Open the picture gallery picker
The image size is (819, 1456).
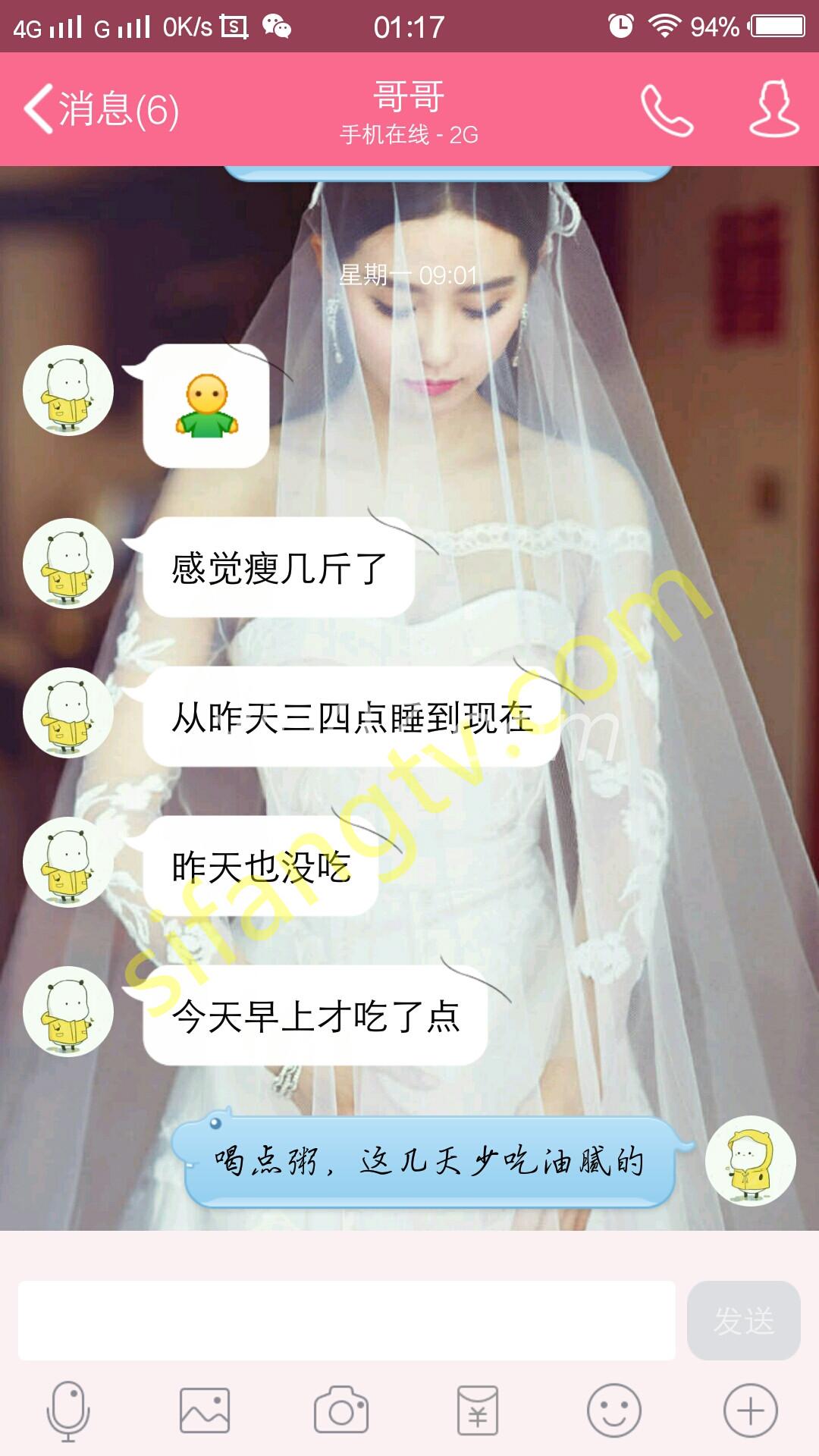click(205, 1411)
